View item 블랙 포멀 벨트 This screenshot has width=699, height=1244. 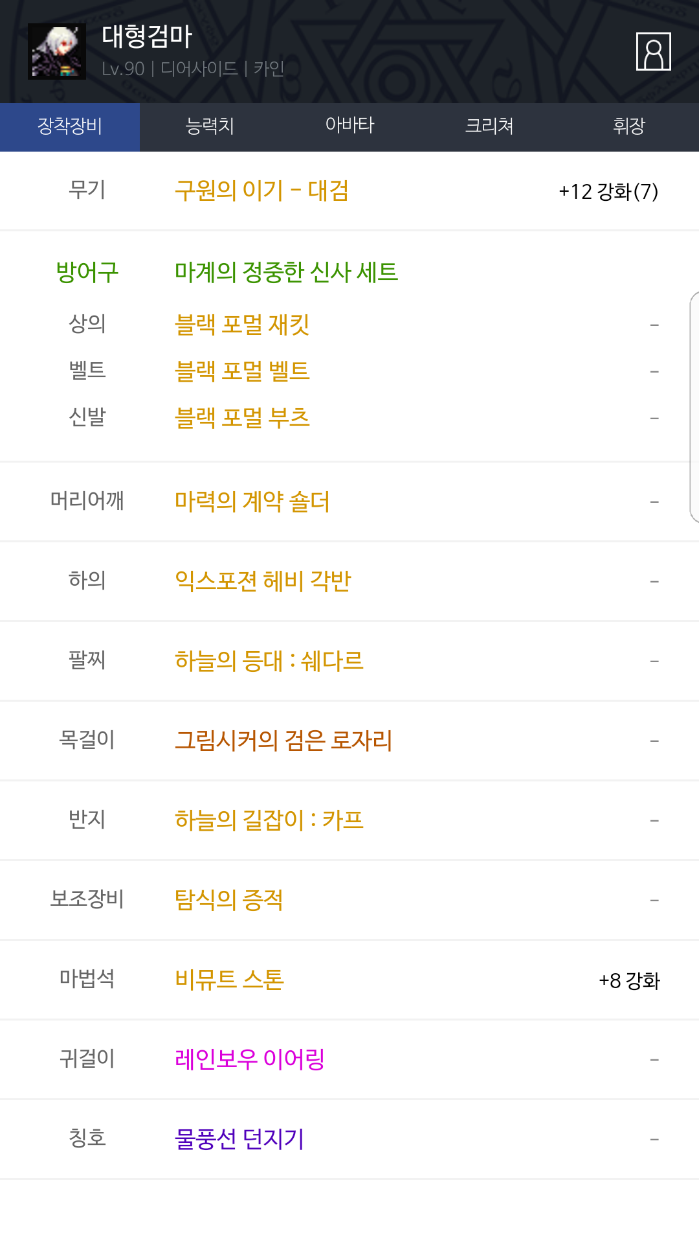[x=242, y=371]
